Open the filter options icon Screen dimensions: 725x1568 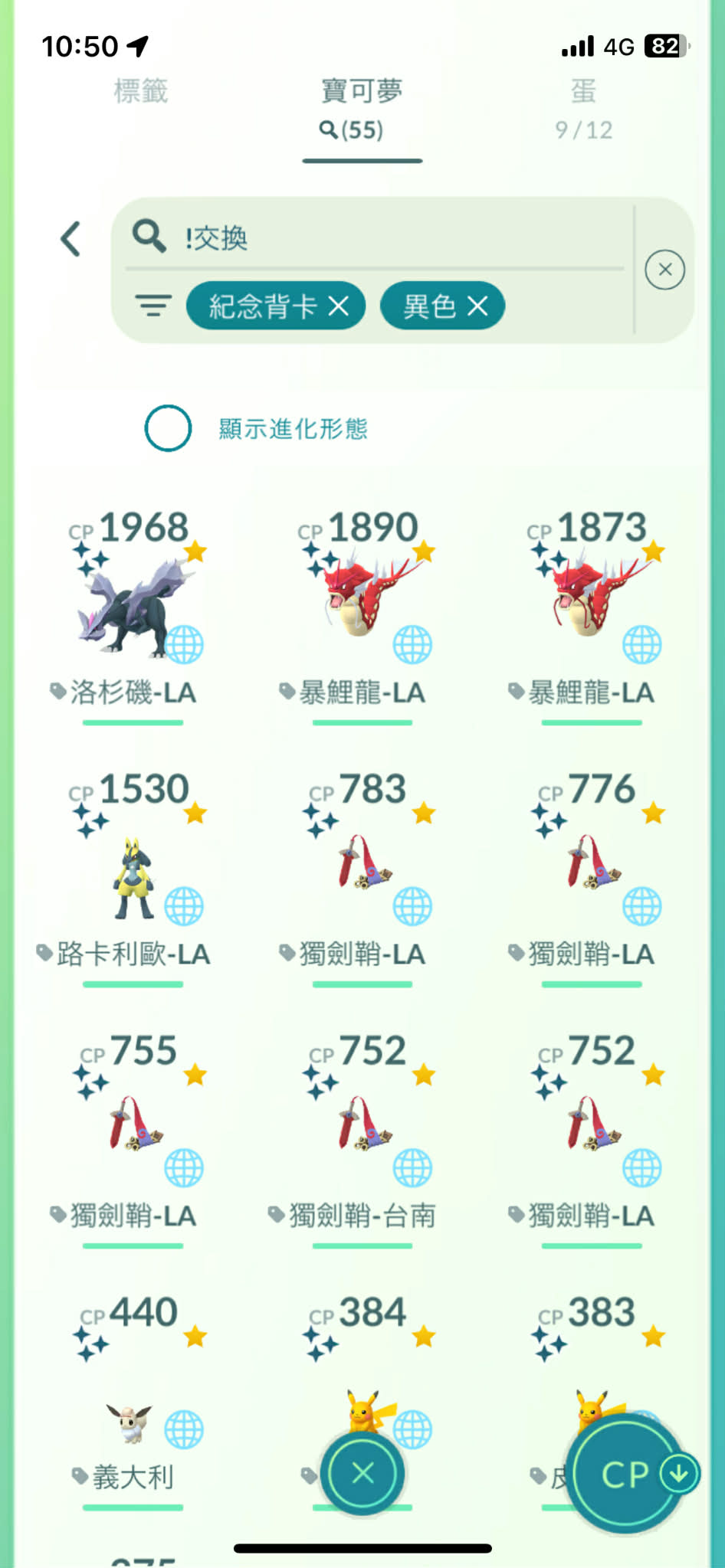pos(153,306)
